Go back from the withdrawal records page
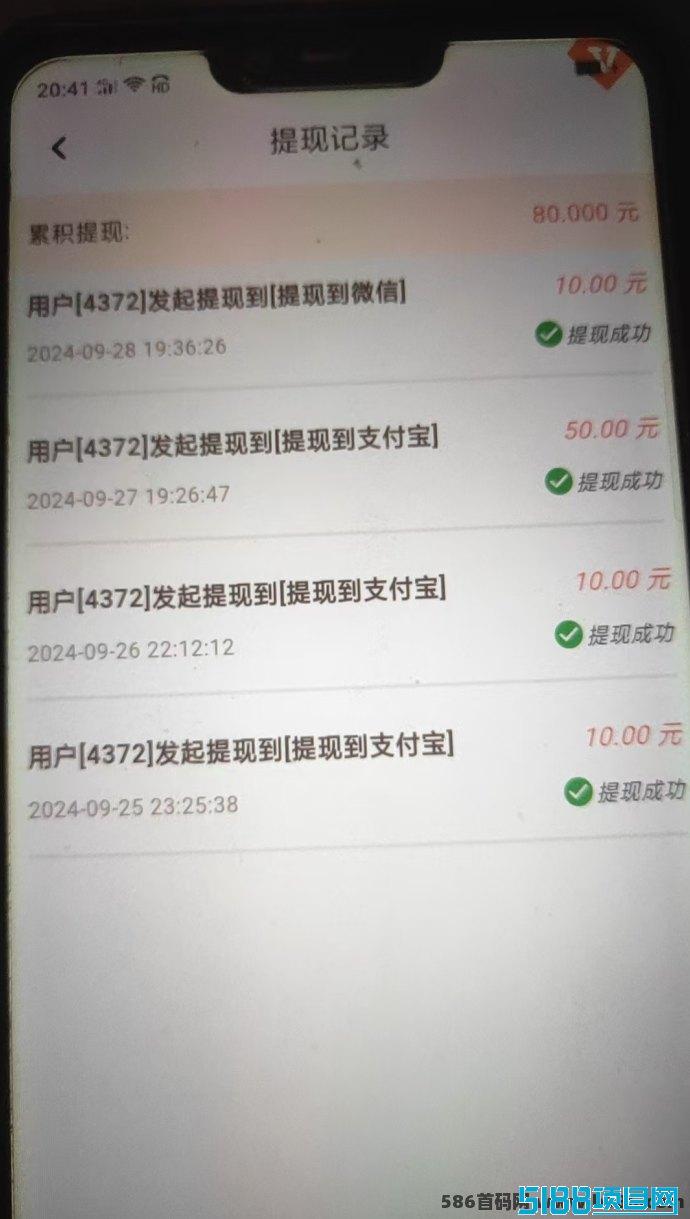The width and height of the screenshot is (690, 1219). [x=59, y=149]
